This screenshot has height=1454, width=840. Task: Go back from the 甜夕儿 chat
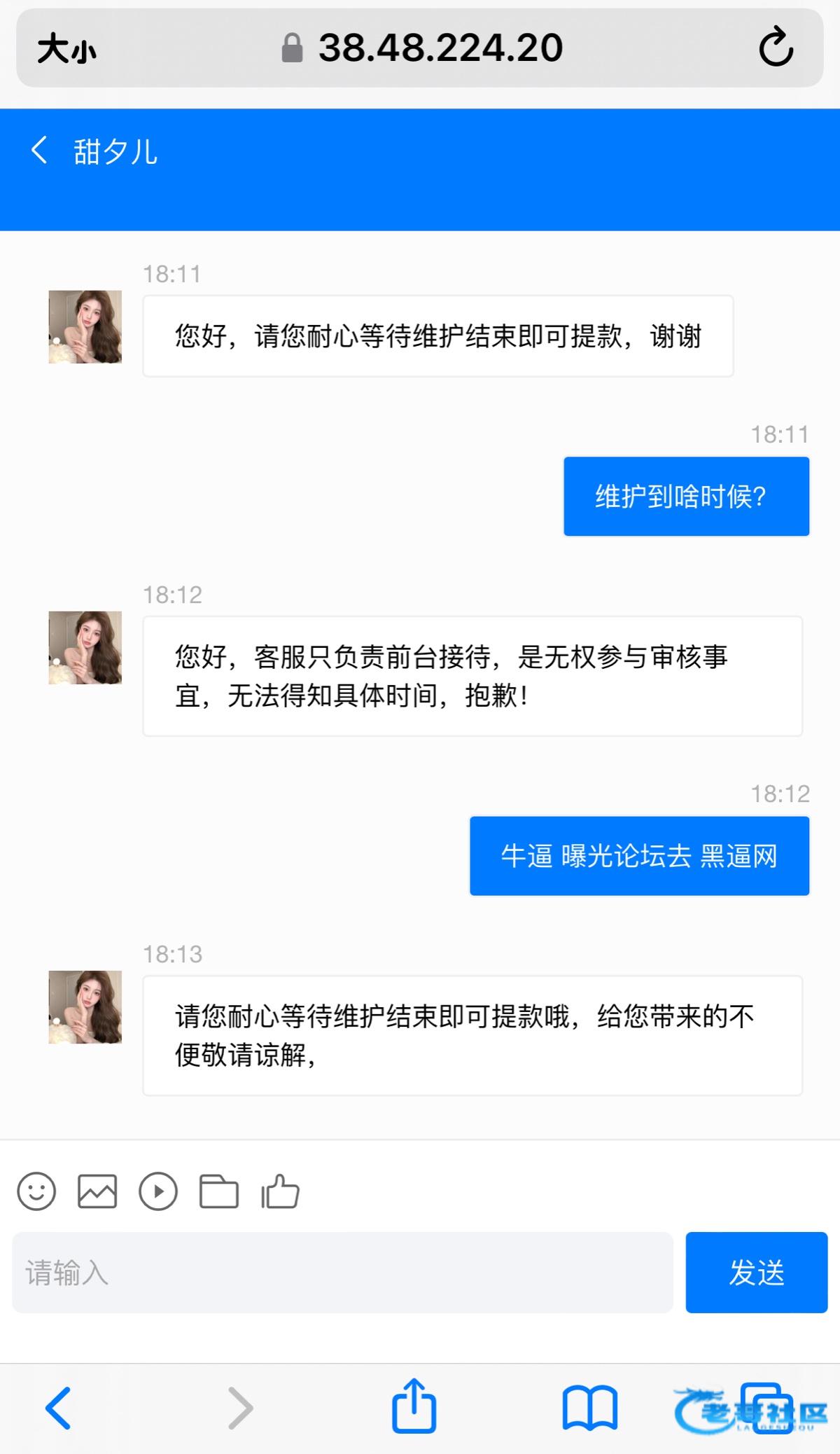[39, 151]
